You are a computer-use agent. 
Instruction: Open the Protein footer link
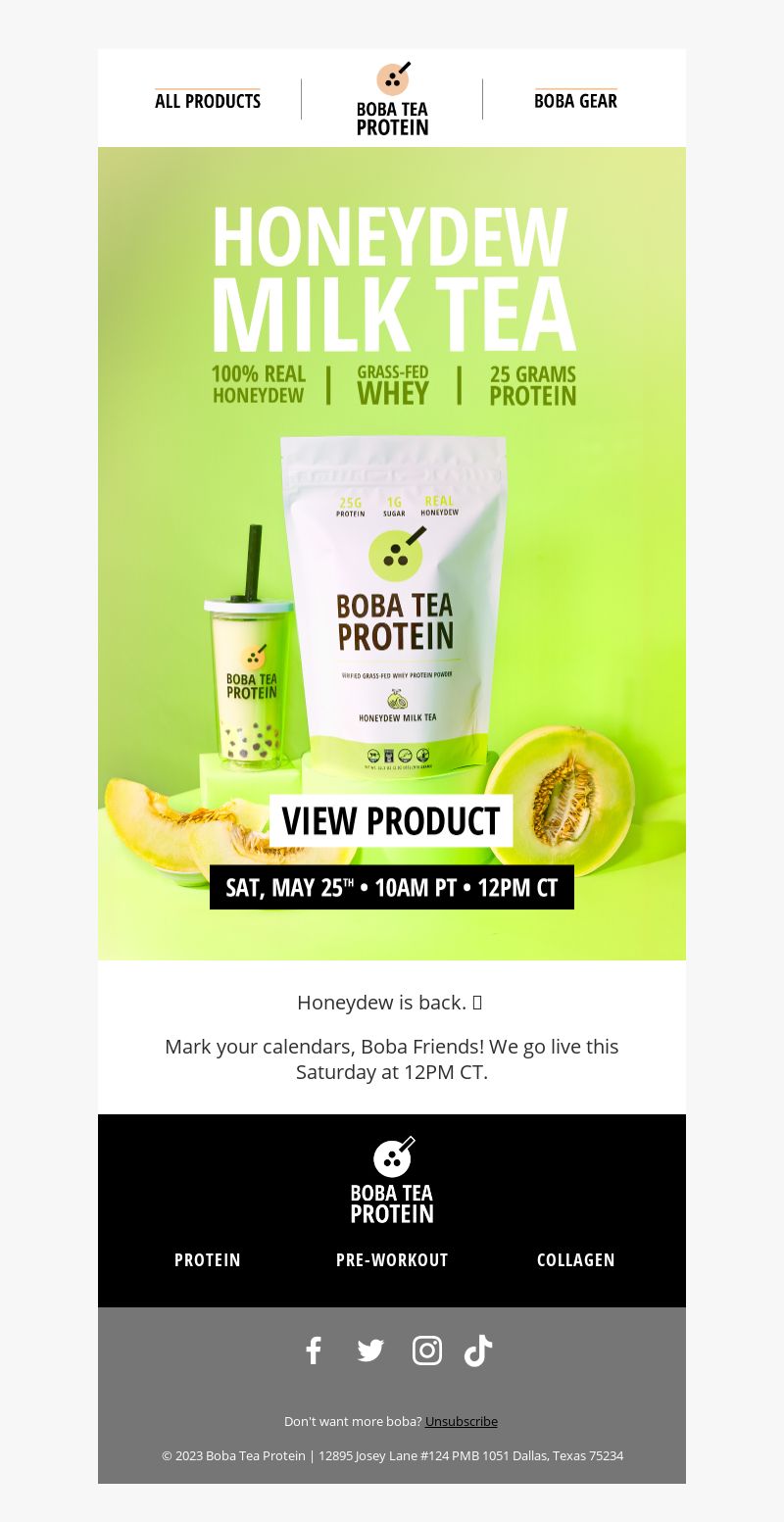click(208, 1260)
